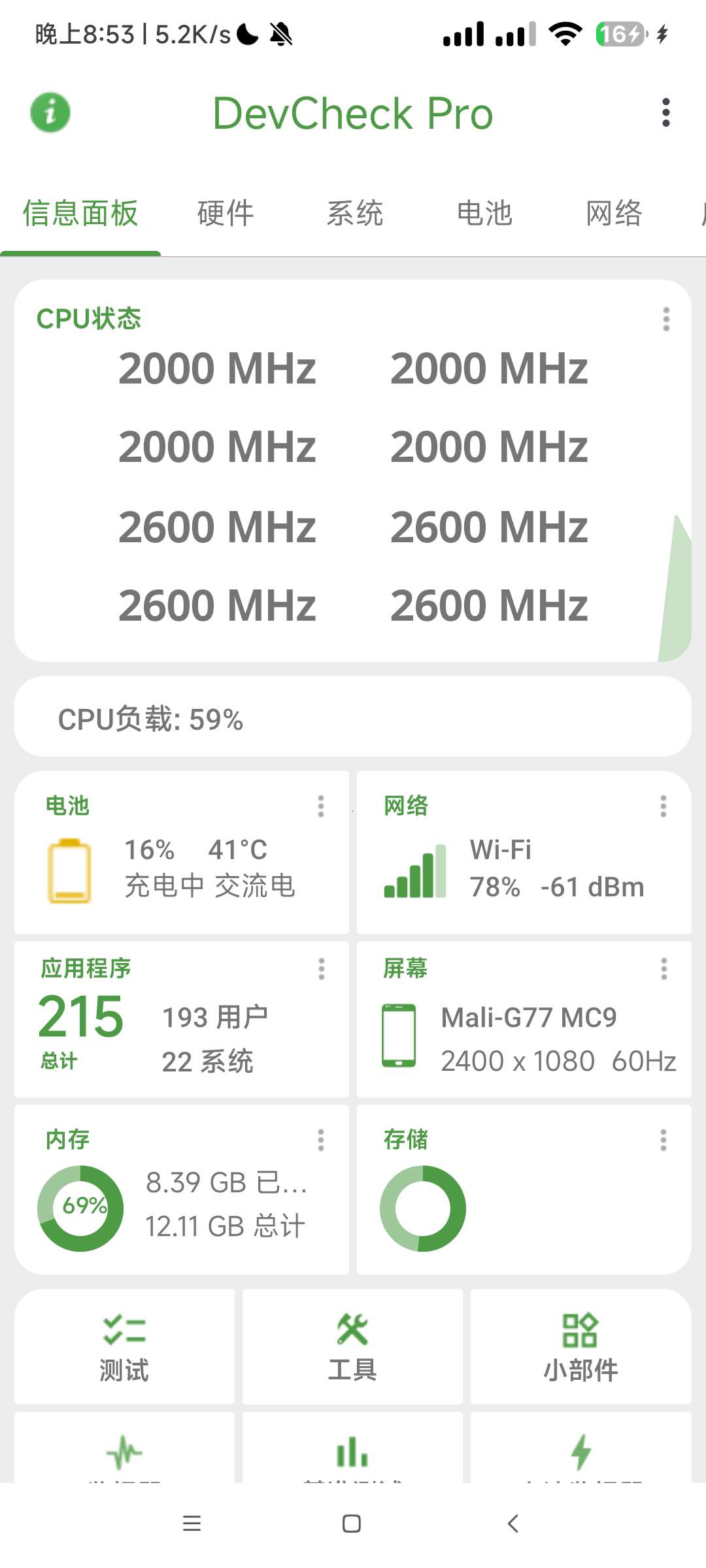The image size is (706, 1568).
Task: Open the 工具 section
Action: pos(352,1347)
